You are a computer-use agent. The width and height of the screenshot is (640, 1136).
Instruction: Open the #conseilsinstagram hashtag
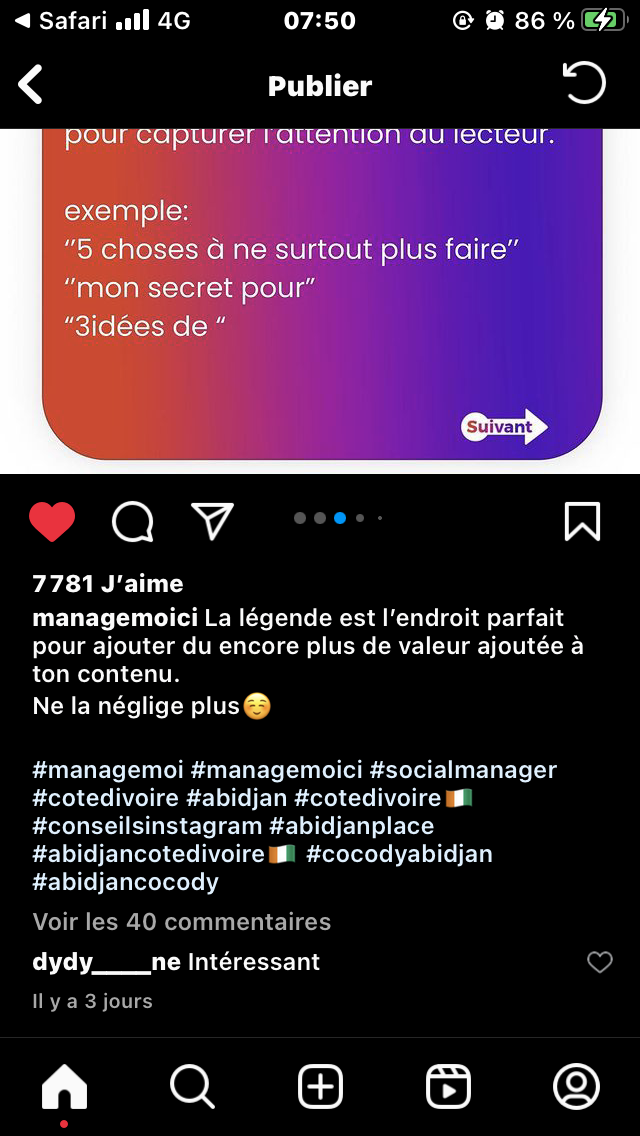[x=147, y=826]
